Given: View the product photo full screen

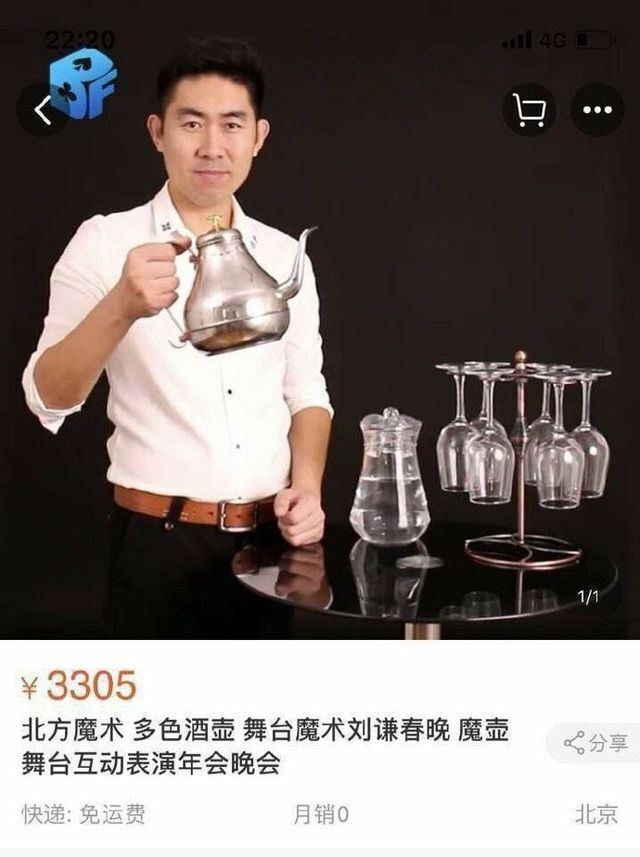Looking at the screenshot, I should click(320, 400).
